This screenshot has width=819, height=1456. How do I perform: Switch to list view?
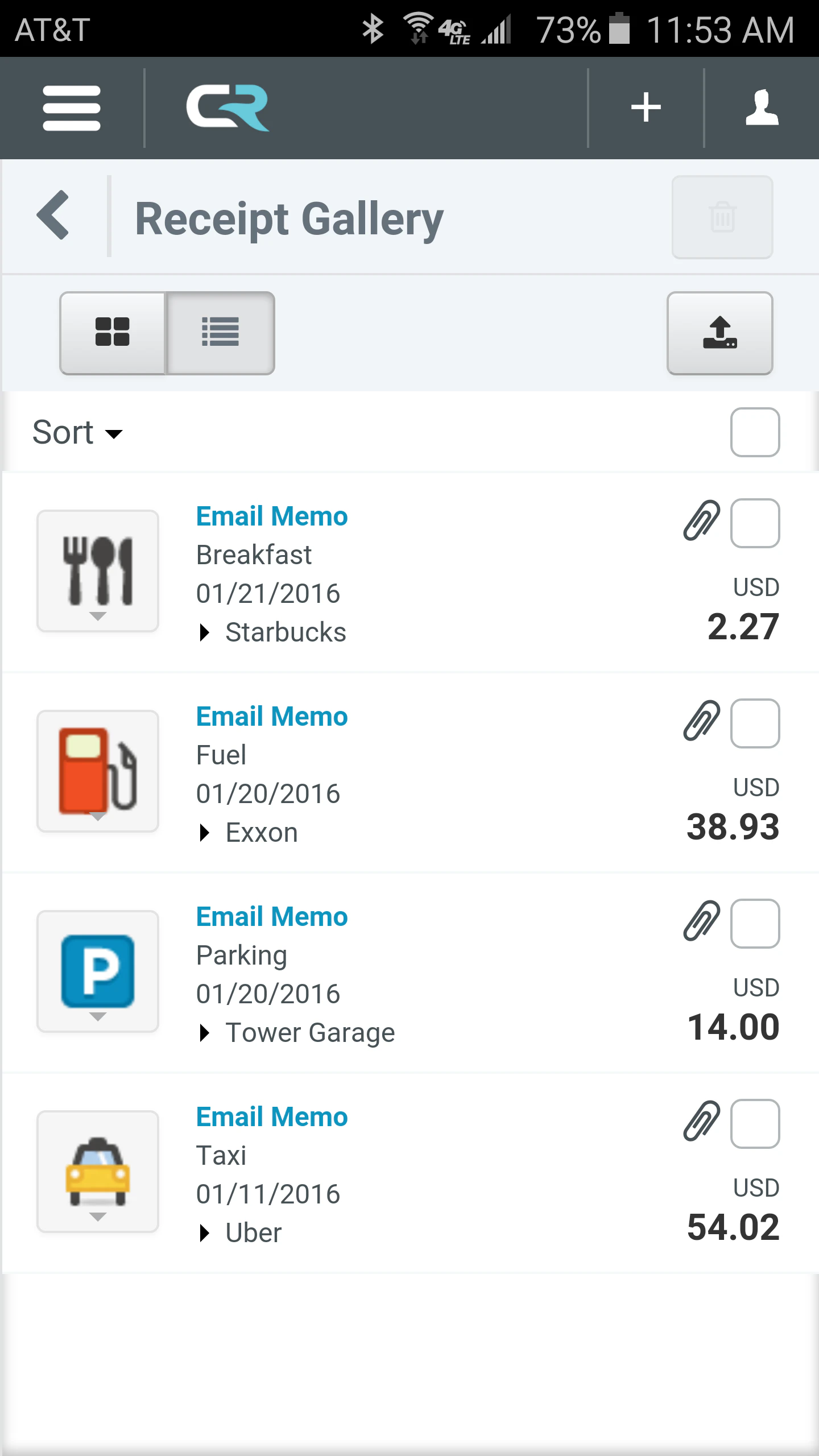(x=221, y=333)
